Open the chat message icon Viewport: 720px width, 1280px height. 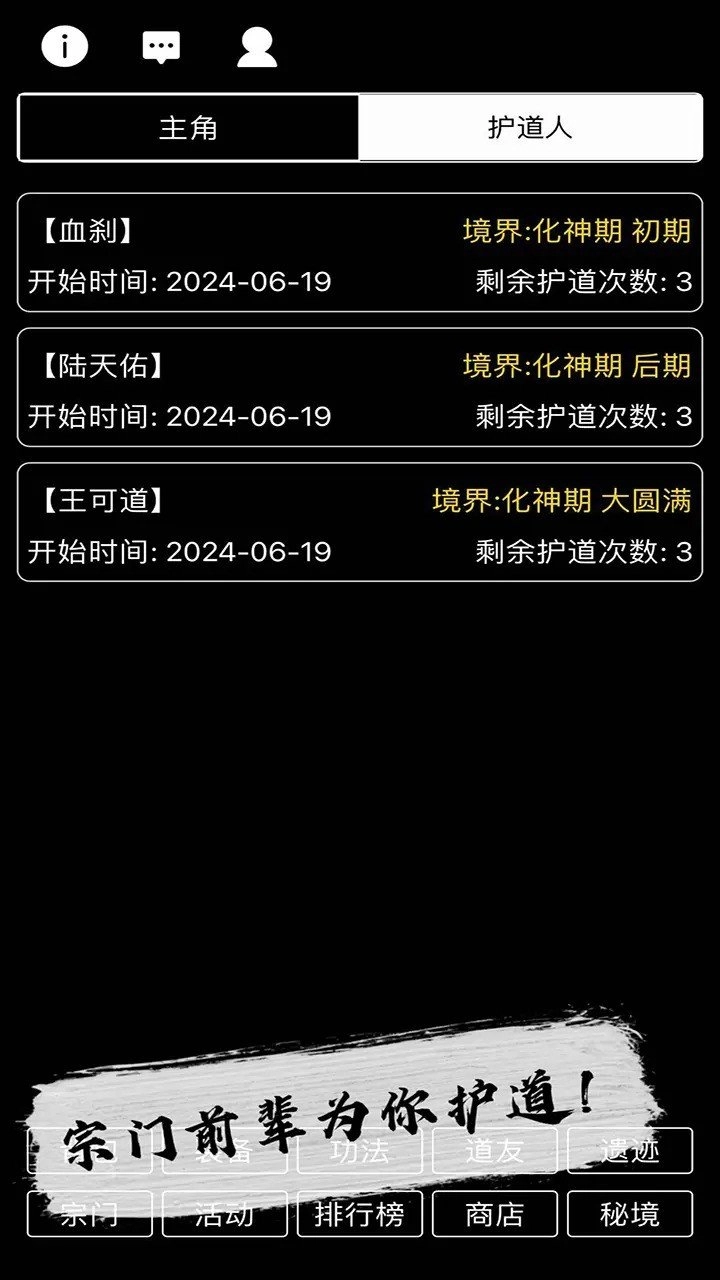pyautogui.click(x=160, y=45)
